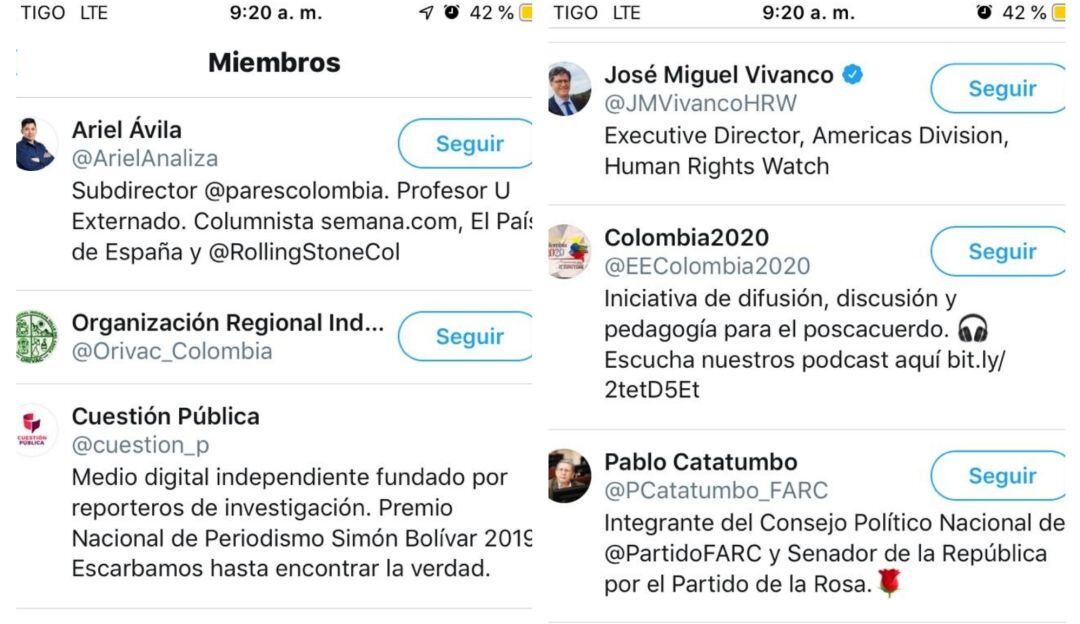Follow José Miguel Vivanco

click(1000, 88)
